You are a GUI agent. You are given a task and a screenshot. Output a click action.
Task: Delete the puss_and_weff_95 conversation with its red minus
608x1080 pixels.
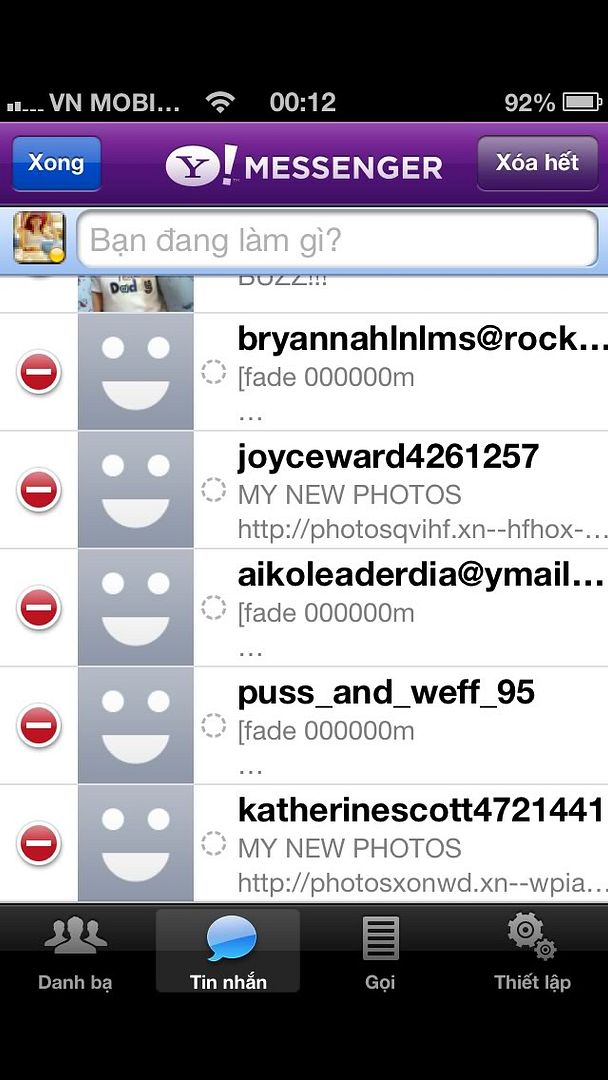(39, 726)
